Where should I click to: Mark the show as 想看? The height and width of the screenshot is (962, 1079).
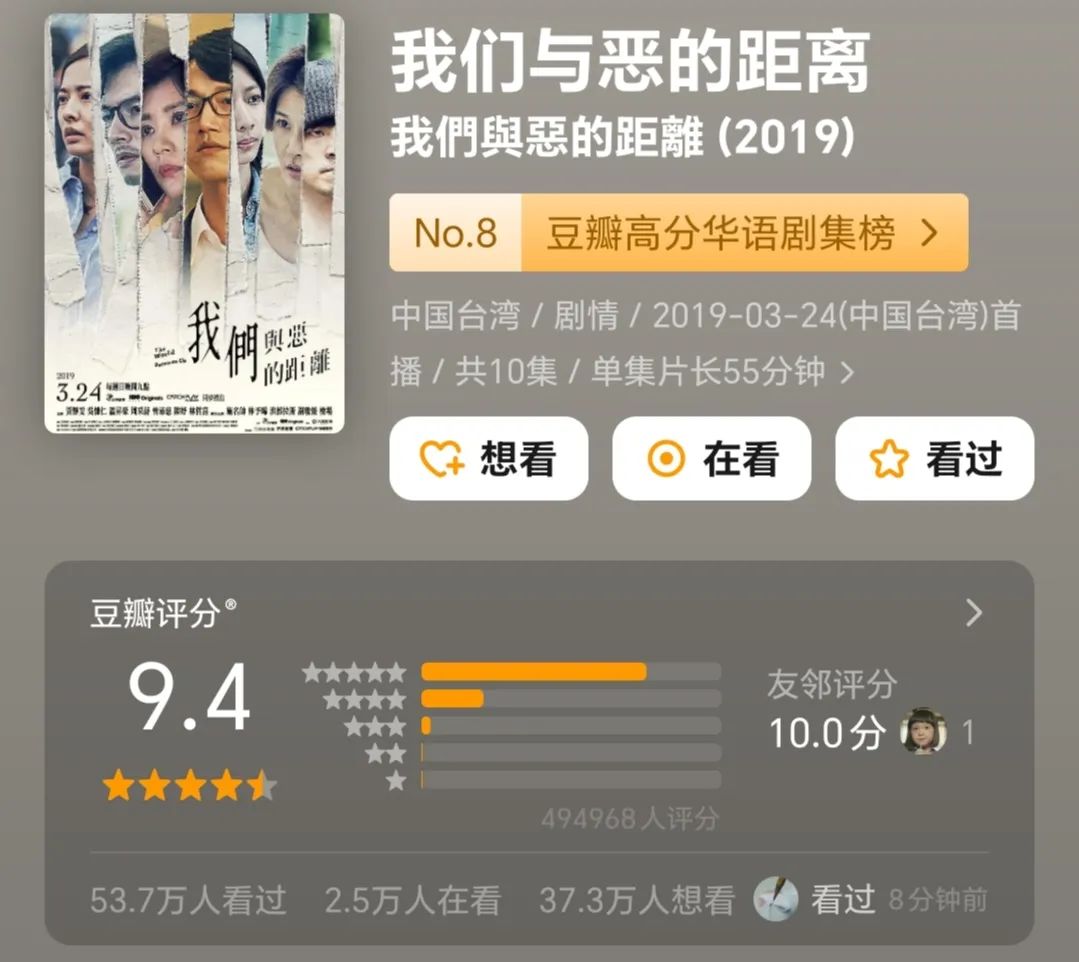point(488,459)
